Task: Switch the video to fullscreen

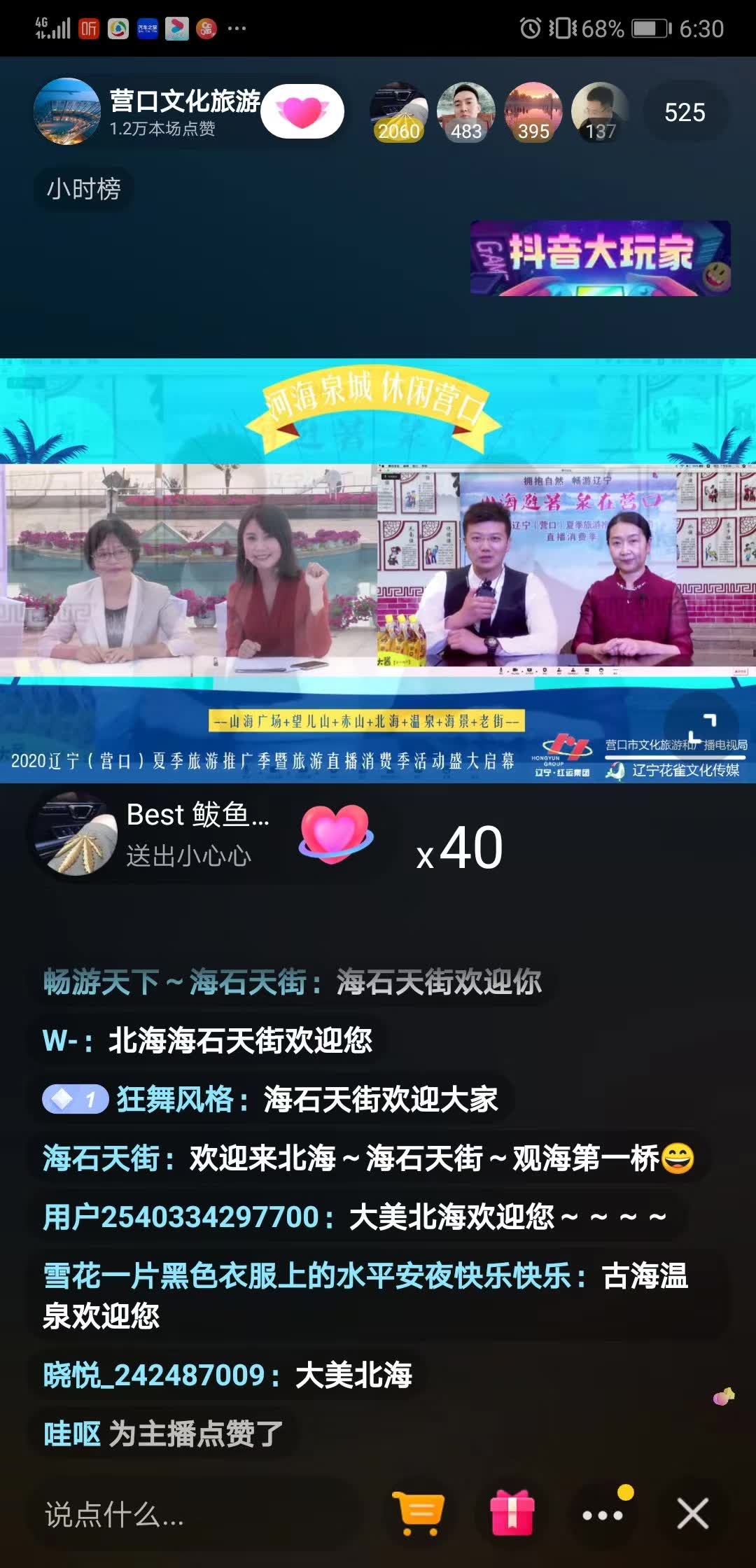Action: [701, 729]
